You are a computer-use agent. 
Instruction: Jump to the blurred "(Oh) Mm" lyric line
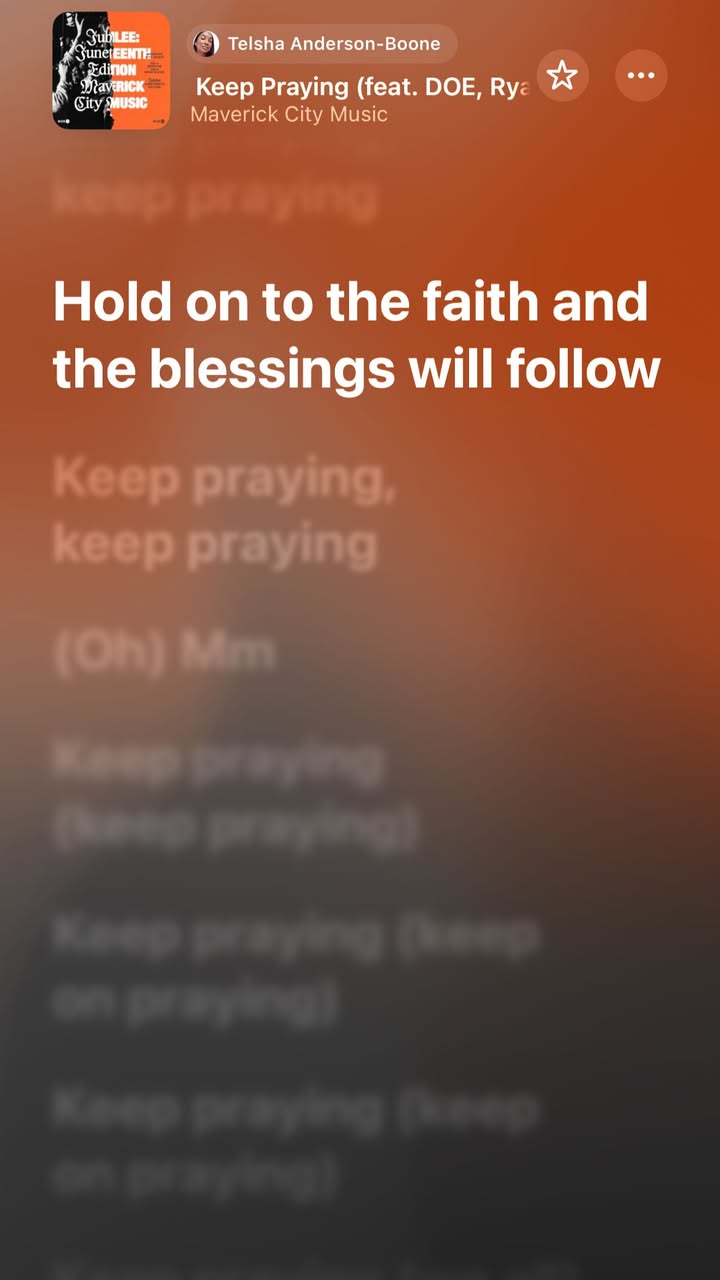(164, 652)
